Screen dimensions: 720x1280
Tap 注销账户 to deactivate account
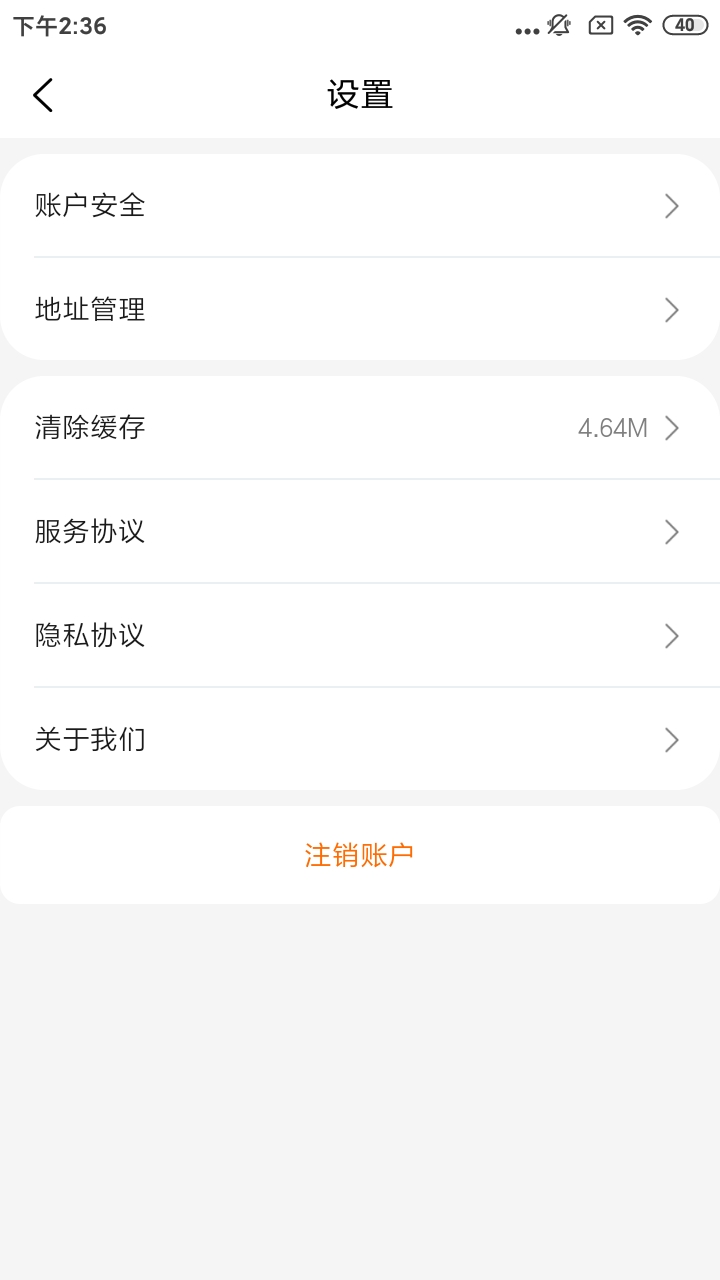click(x=360, y=855)
